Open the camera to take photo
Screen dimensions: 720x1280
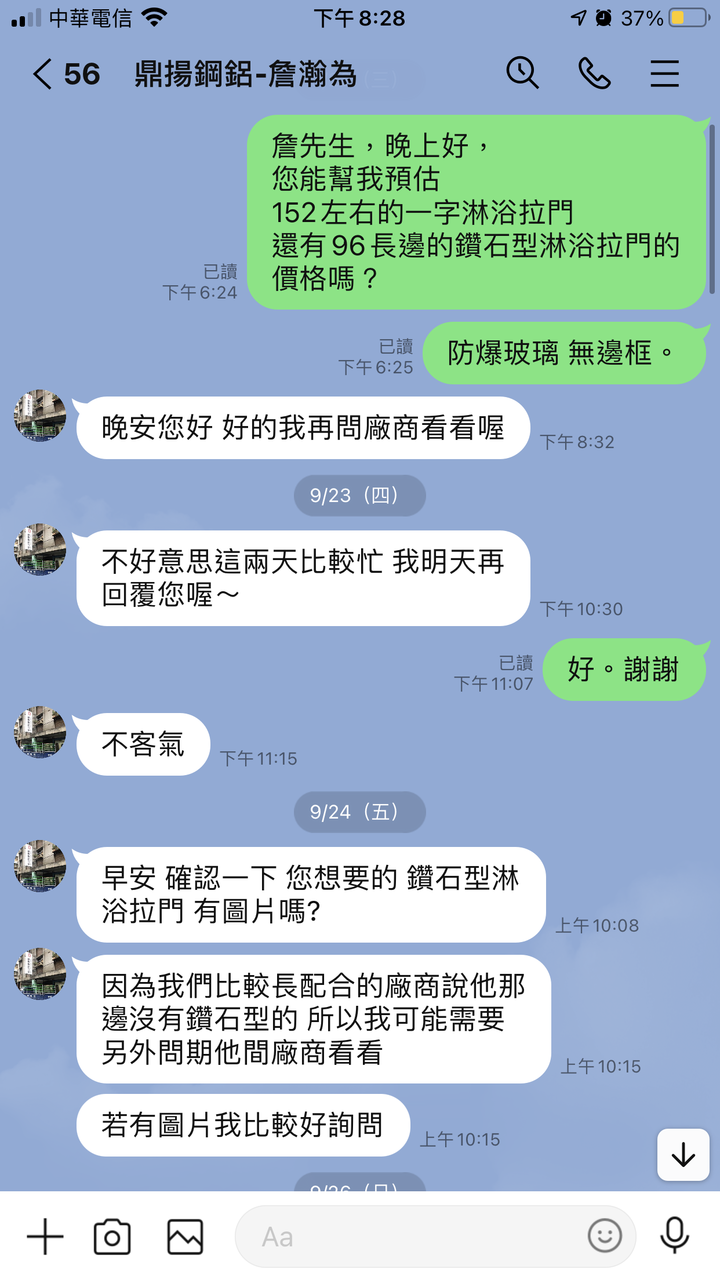click(112, 1237)
